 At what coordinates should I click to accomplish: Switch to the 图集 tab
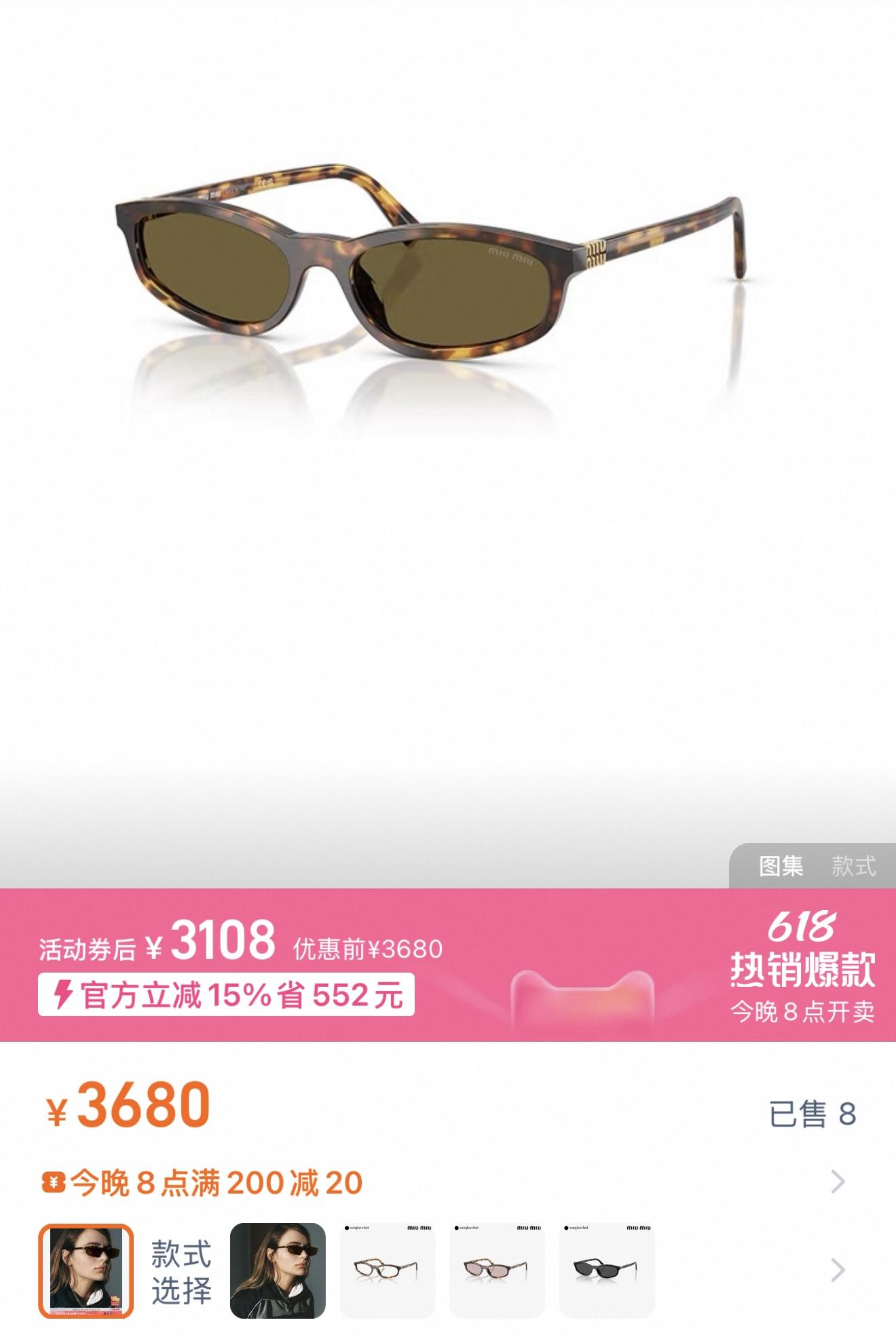(x=781, y=866)
